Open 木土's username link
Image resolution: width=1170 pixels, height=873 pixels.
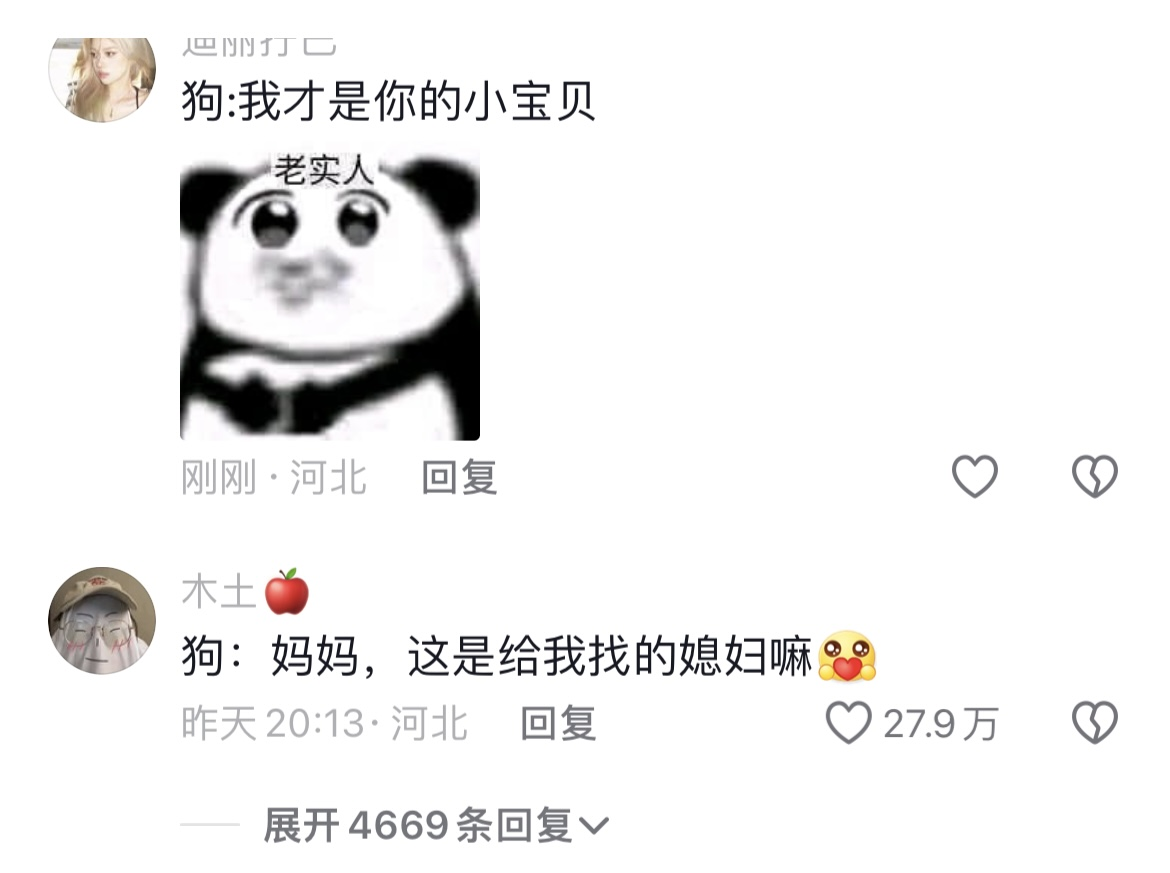pyautogui.click(x=220, y=594)
